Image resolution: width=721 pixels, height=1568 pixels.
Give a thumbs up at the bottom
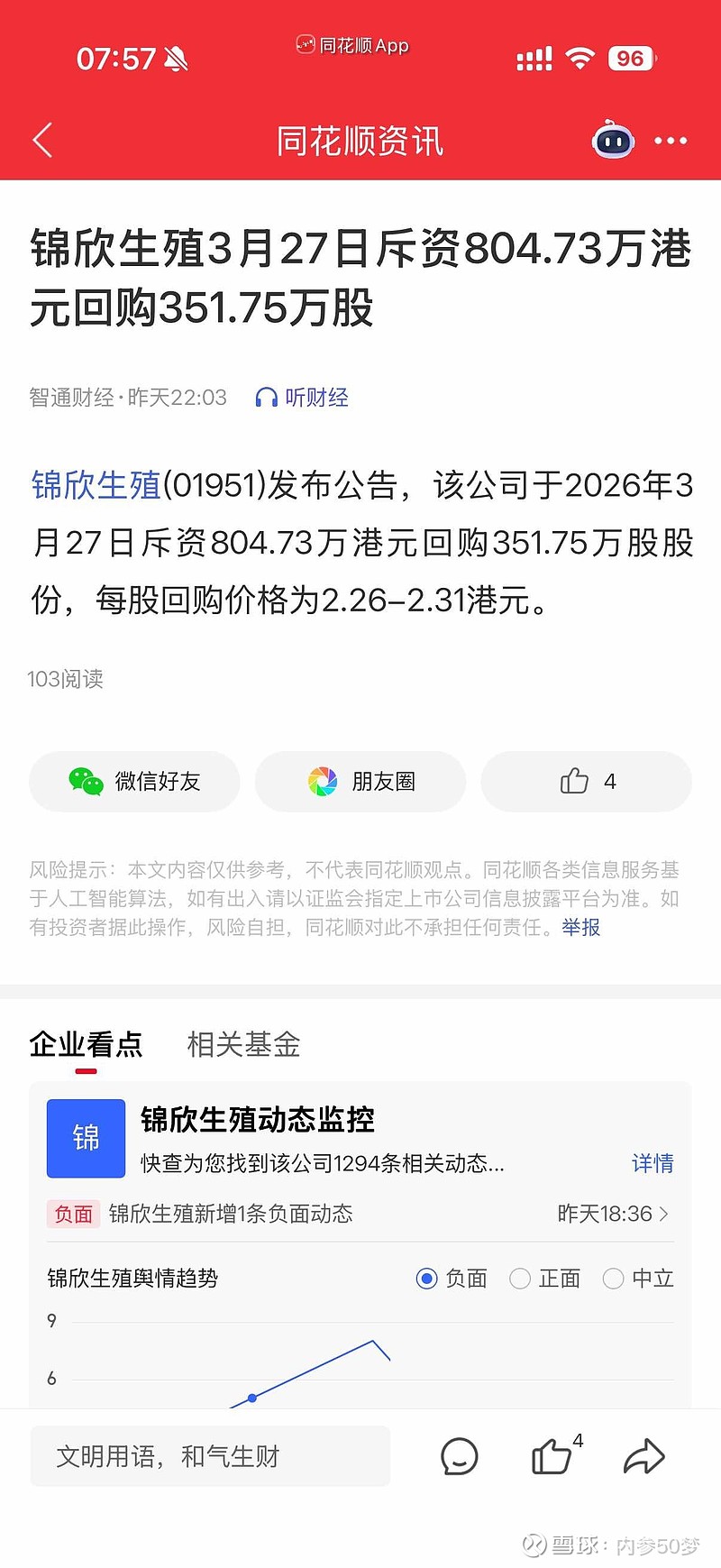click(551, 1456)
